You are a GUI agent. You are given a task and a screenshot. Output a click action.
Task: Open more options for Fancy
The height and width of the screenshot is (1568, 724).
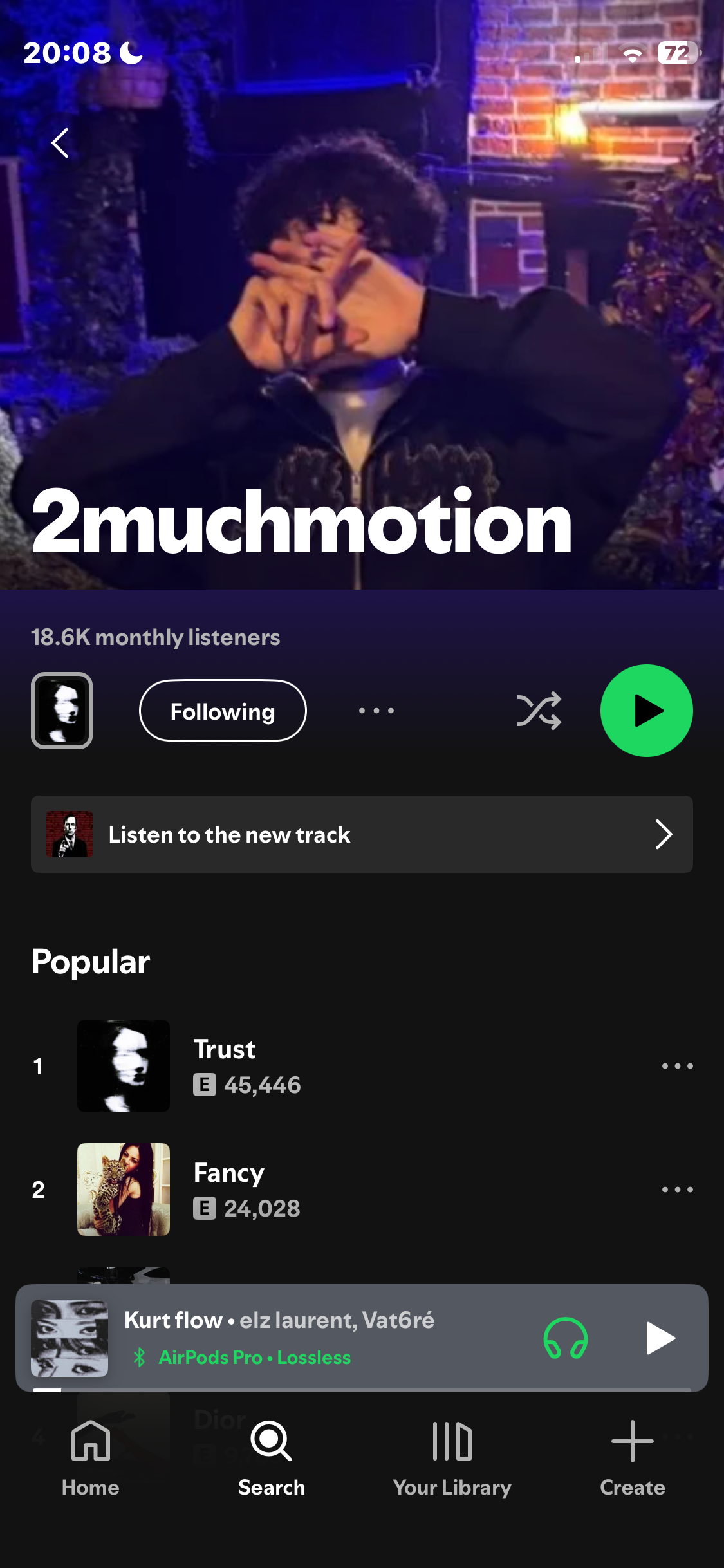point(677,1190)
